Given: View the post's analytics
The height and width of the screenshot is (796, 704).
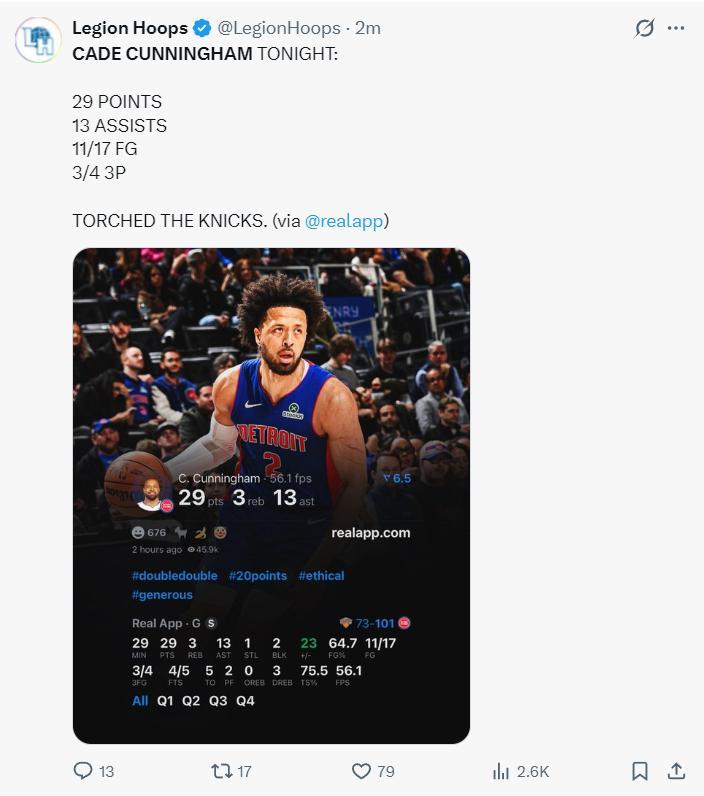Looking at the screenshot, I should (x=501, y=771).
